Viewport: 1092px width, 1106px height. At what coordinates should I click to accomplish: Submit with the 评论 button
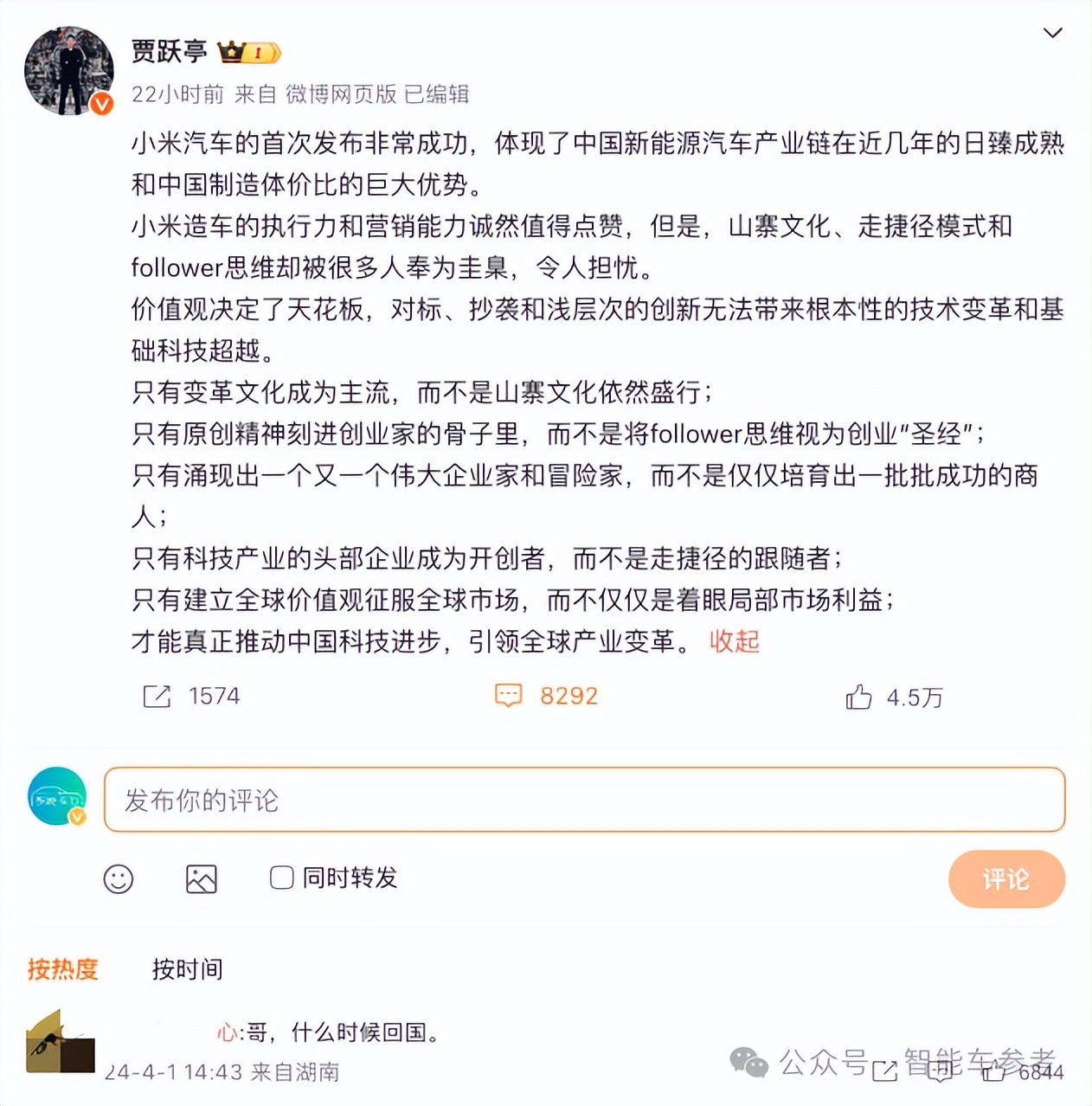pos(1005,879)
